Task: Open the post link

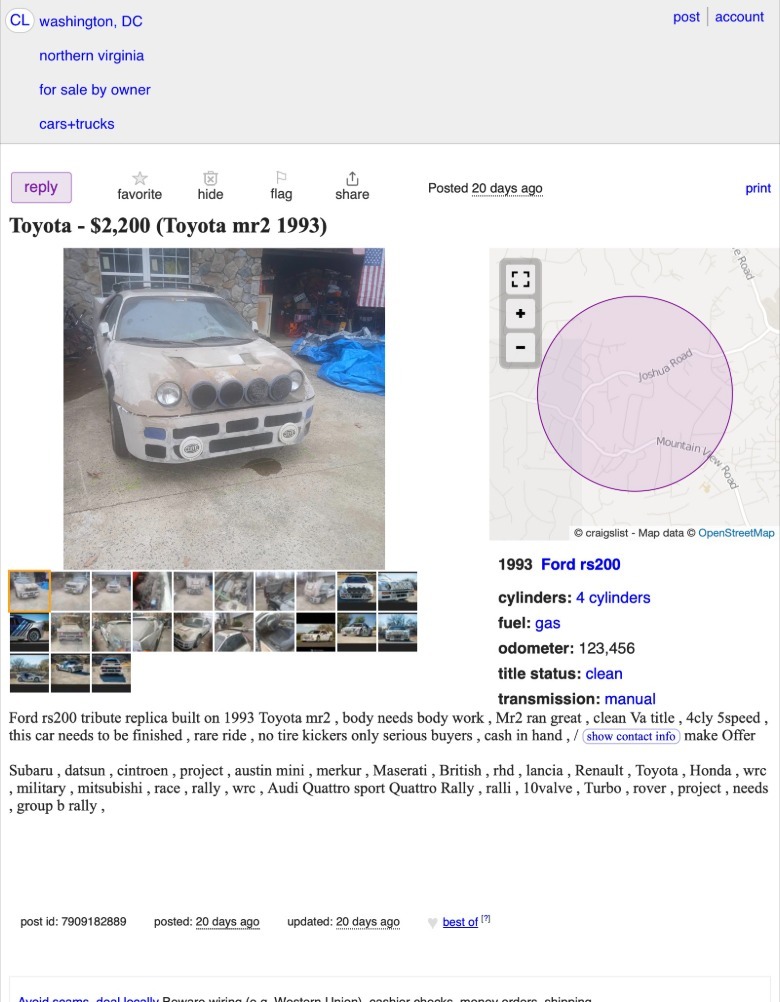Action: click(686, 17)
